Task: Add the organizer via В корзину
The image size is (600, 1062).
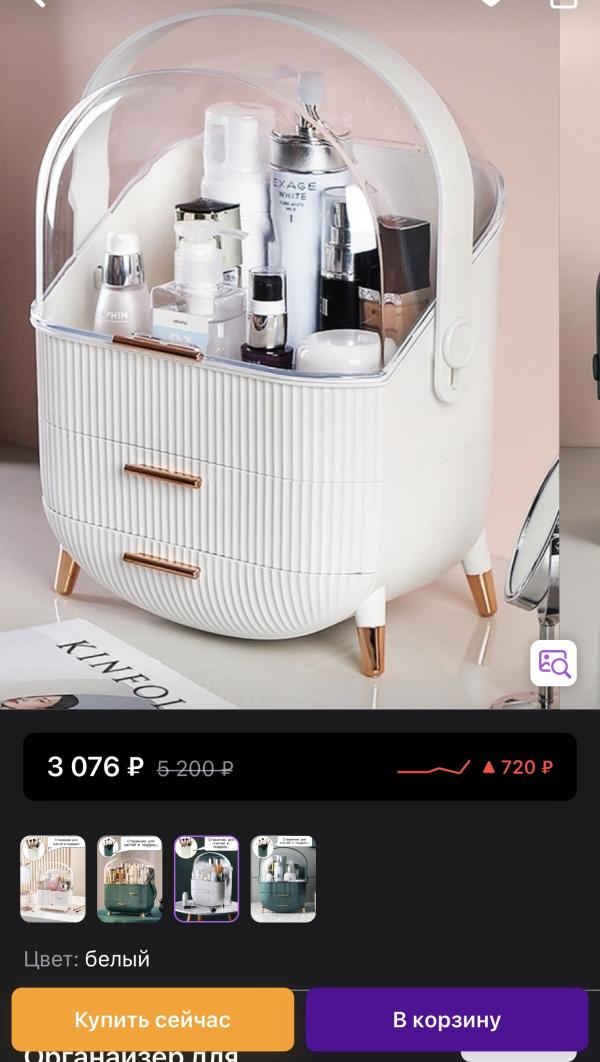Action: click(446, 1020)
